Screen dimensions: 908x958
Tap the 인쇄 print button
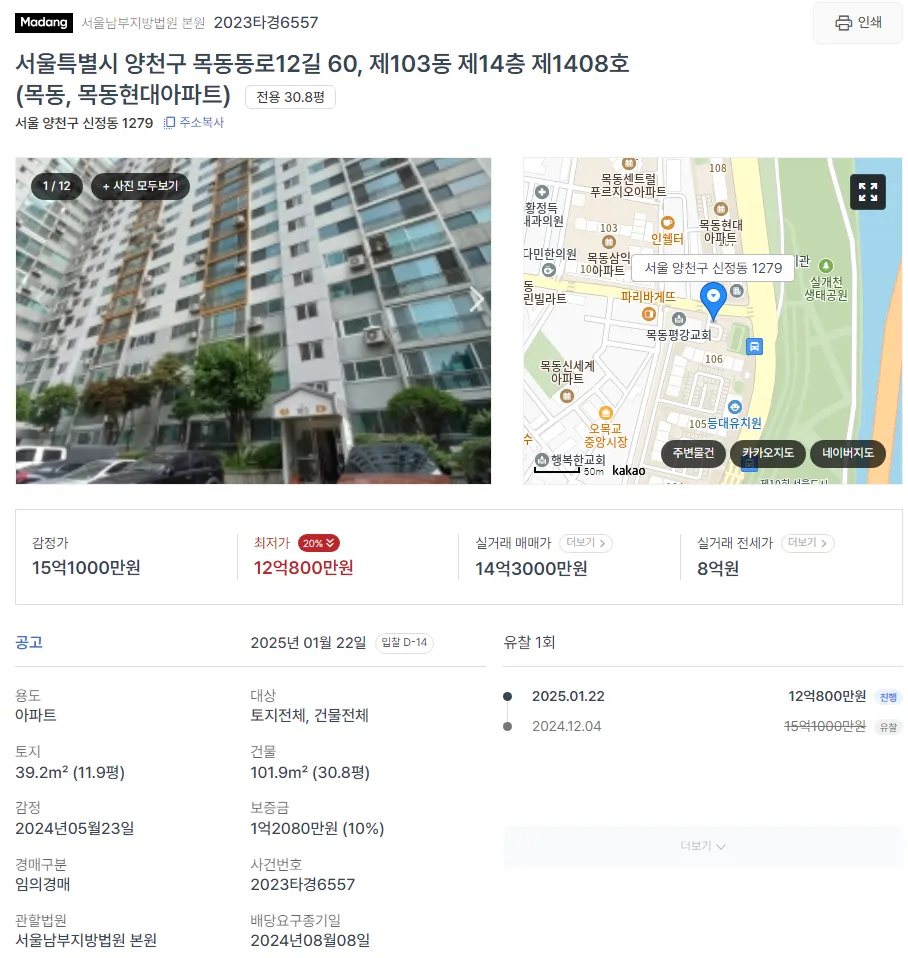858,23
